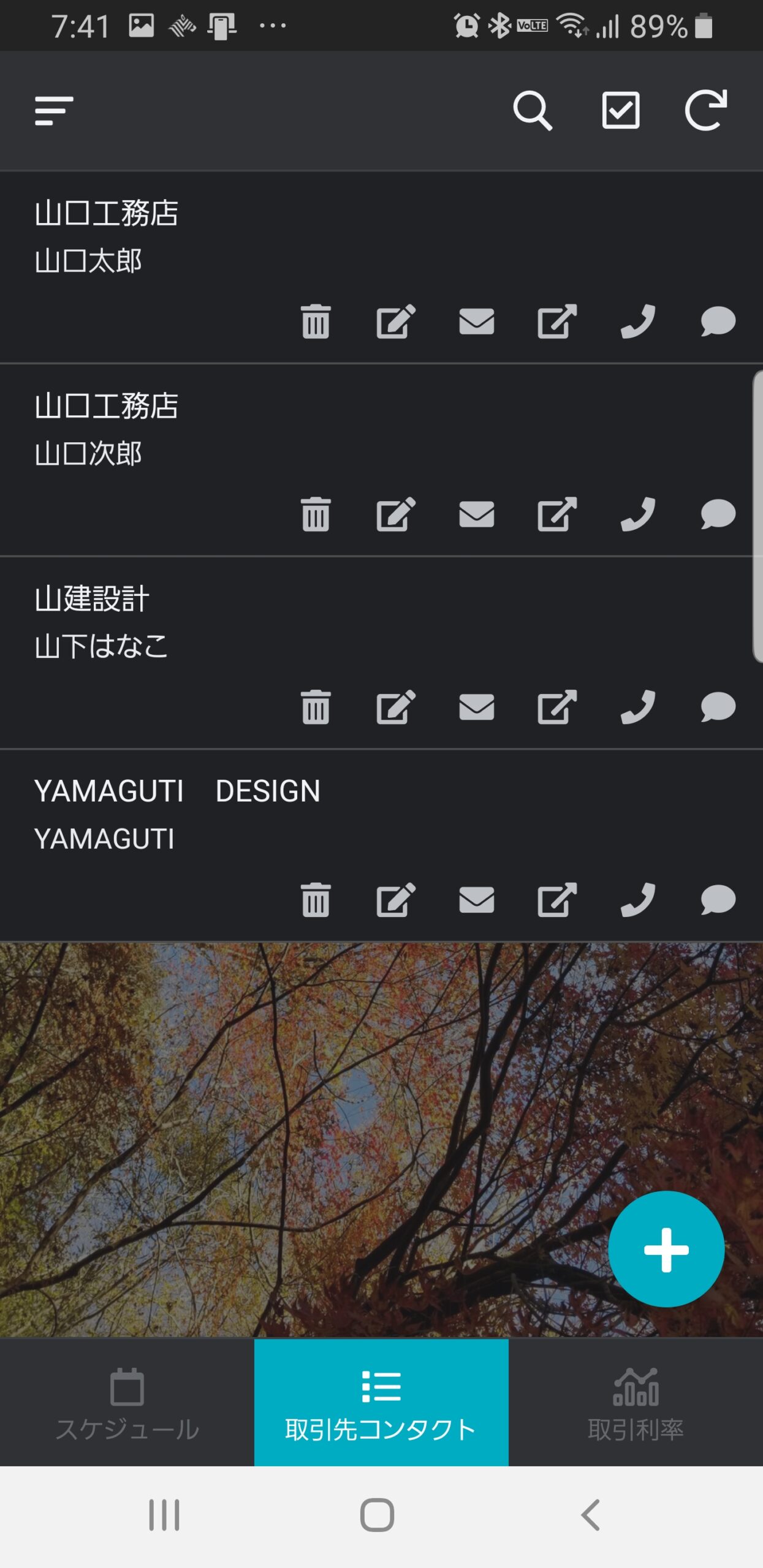The image size is (763, 1568).
Task: Call 山下はなこ
Action: (638, 707)
